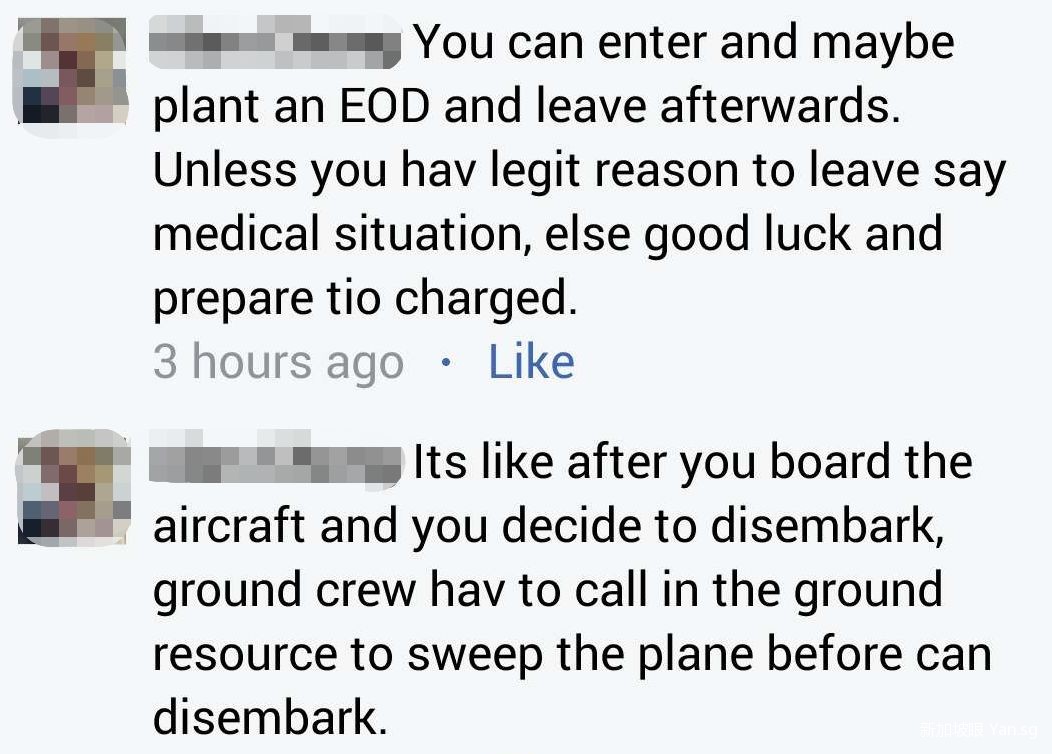This screenshot has height=754, width=1052.
Task: Open avatar beside the 'Its like after' comment
Action: click(74, 488)
